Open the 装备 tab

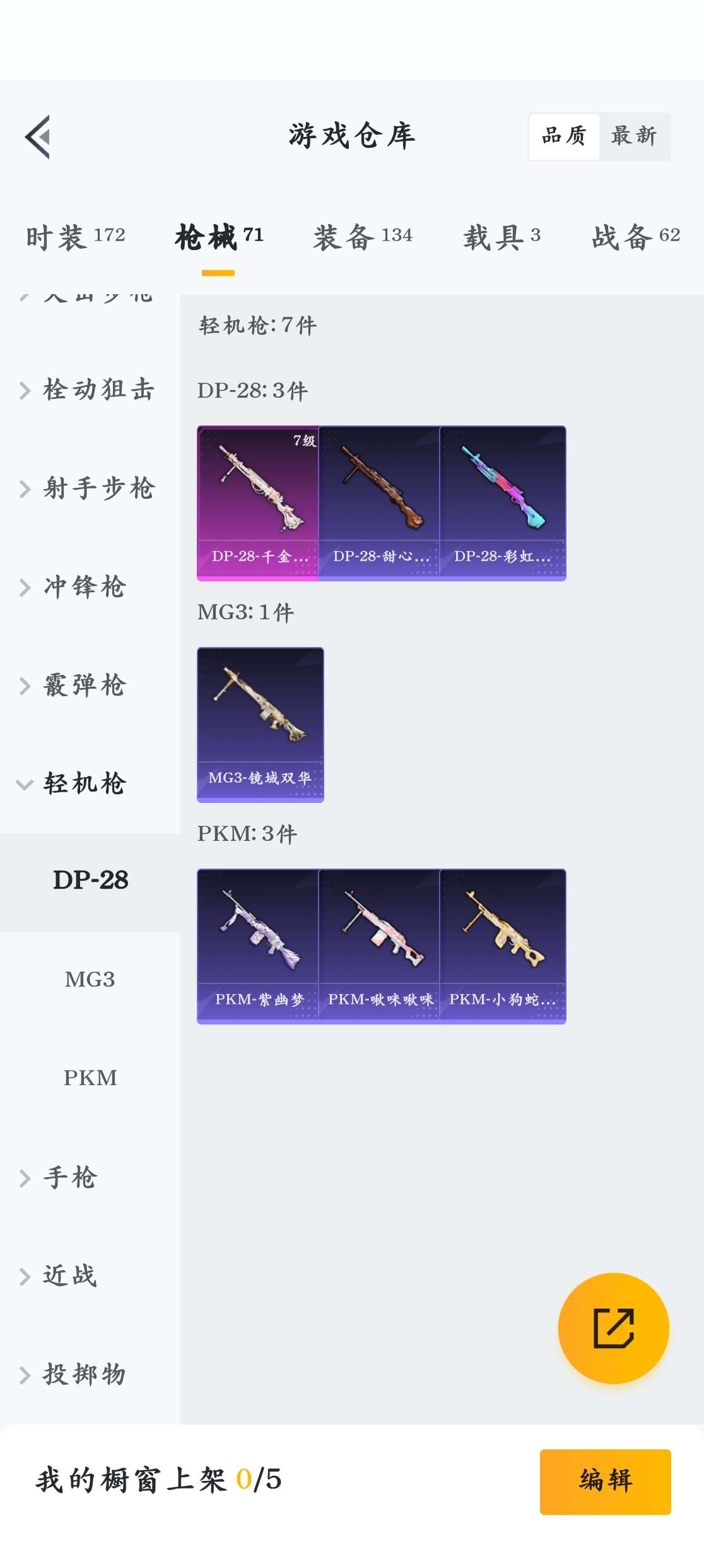363,237
